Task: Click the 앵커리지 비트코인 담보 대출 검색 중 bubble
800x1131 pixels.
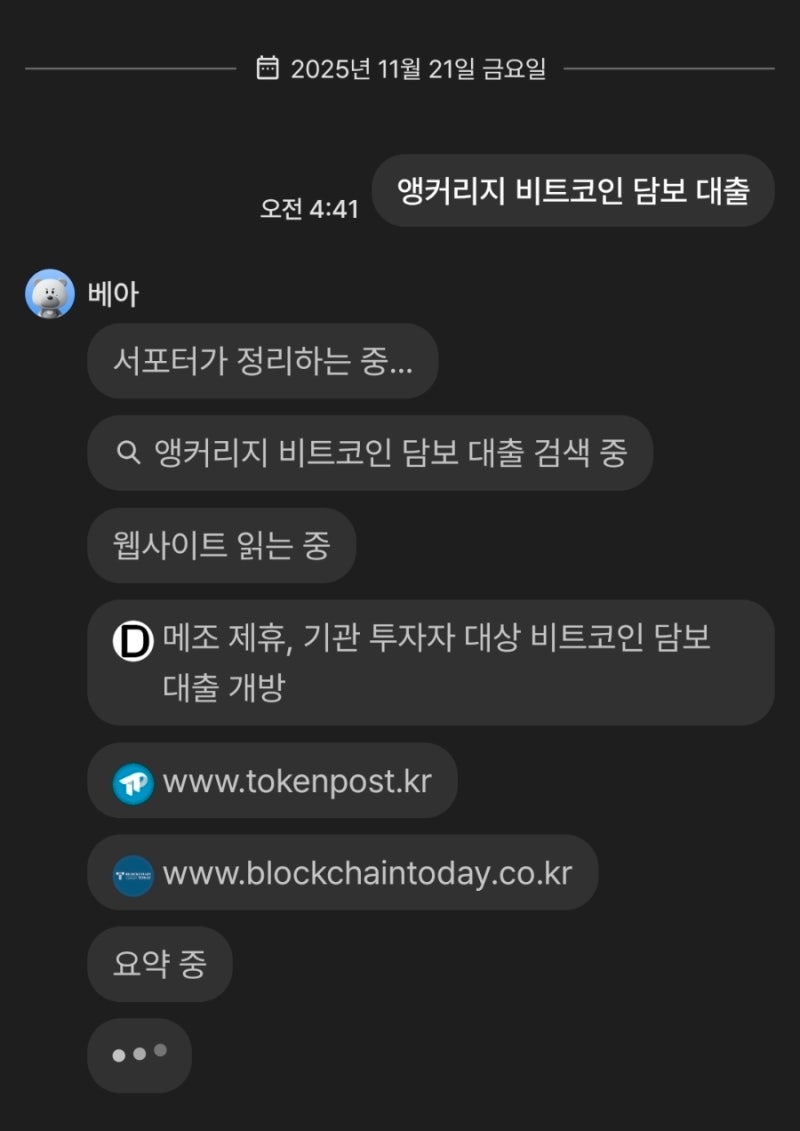Action: click(370, 453)
